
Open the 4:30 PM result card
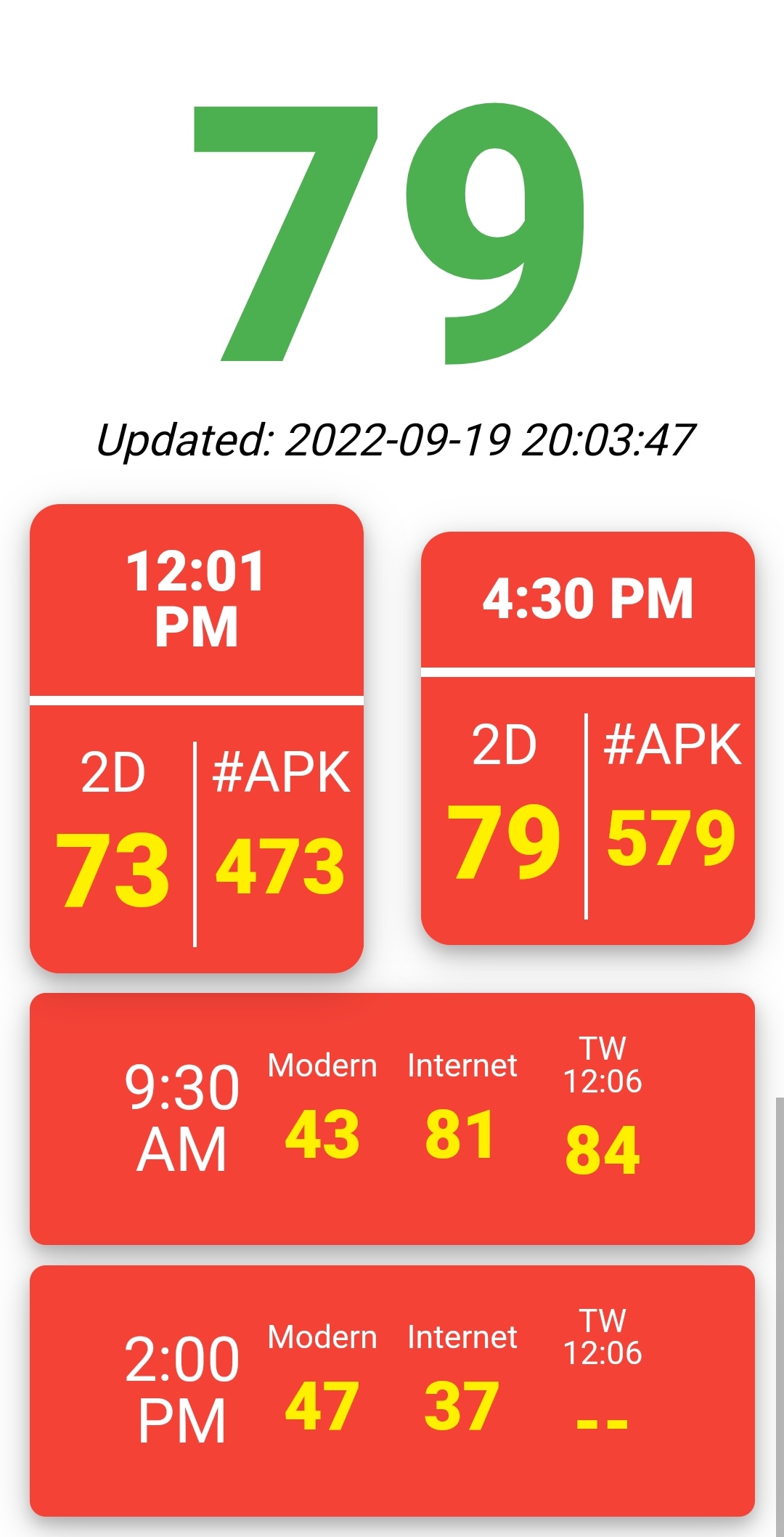point(588,738)
